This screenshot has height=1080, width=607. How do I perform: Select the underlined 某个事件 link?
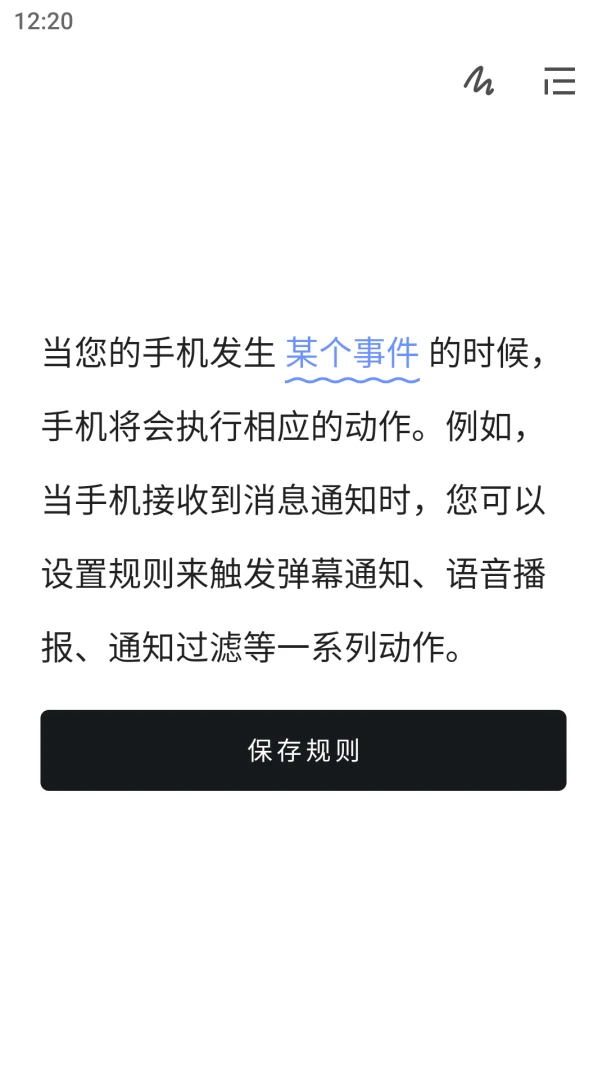click(x=352, y=354)
